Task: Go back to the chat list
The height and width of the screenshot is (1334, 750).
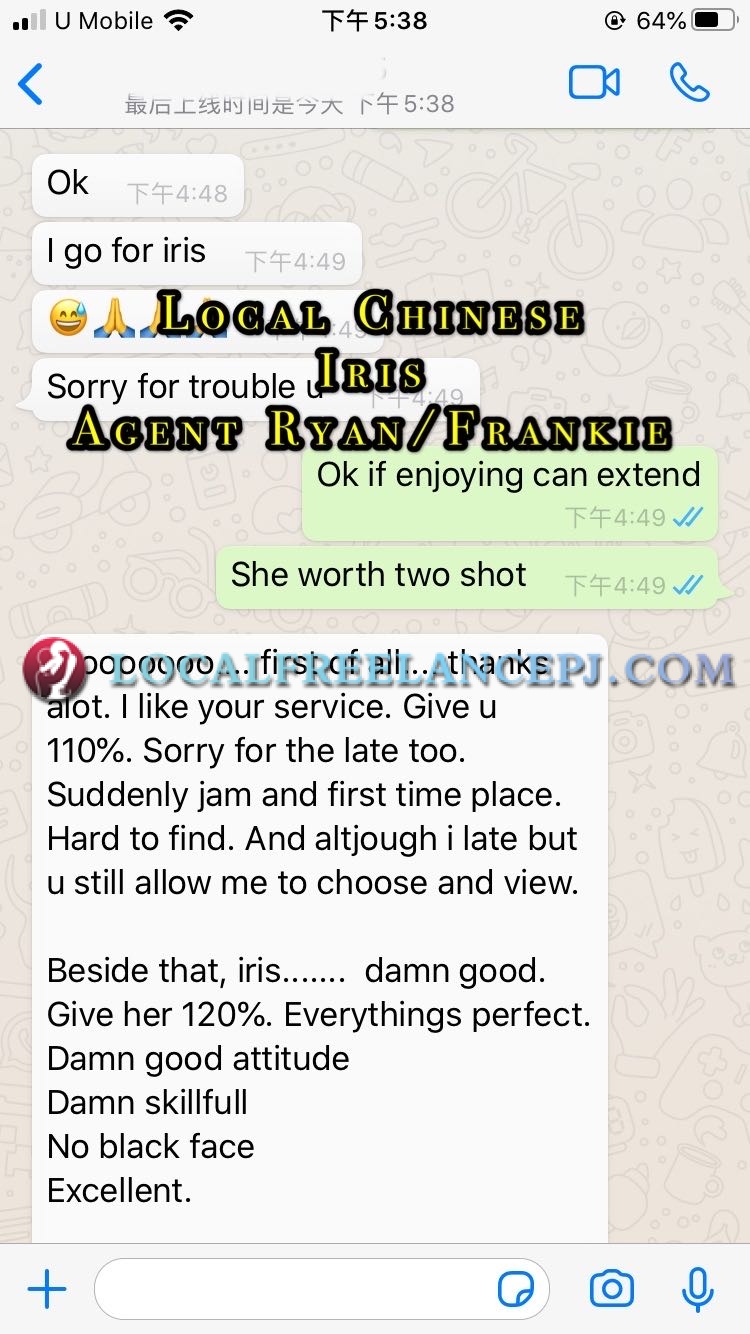Action: coord(32,84)
